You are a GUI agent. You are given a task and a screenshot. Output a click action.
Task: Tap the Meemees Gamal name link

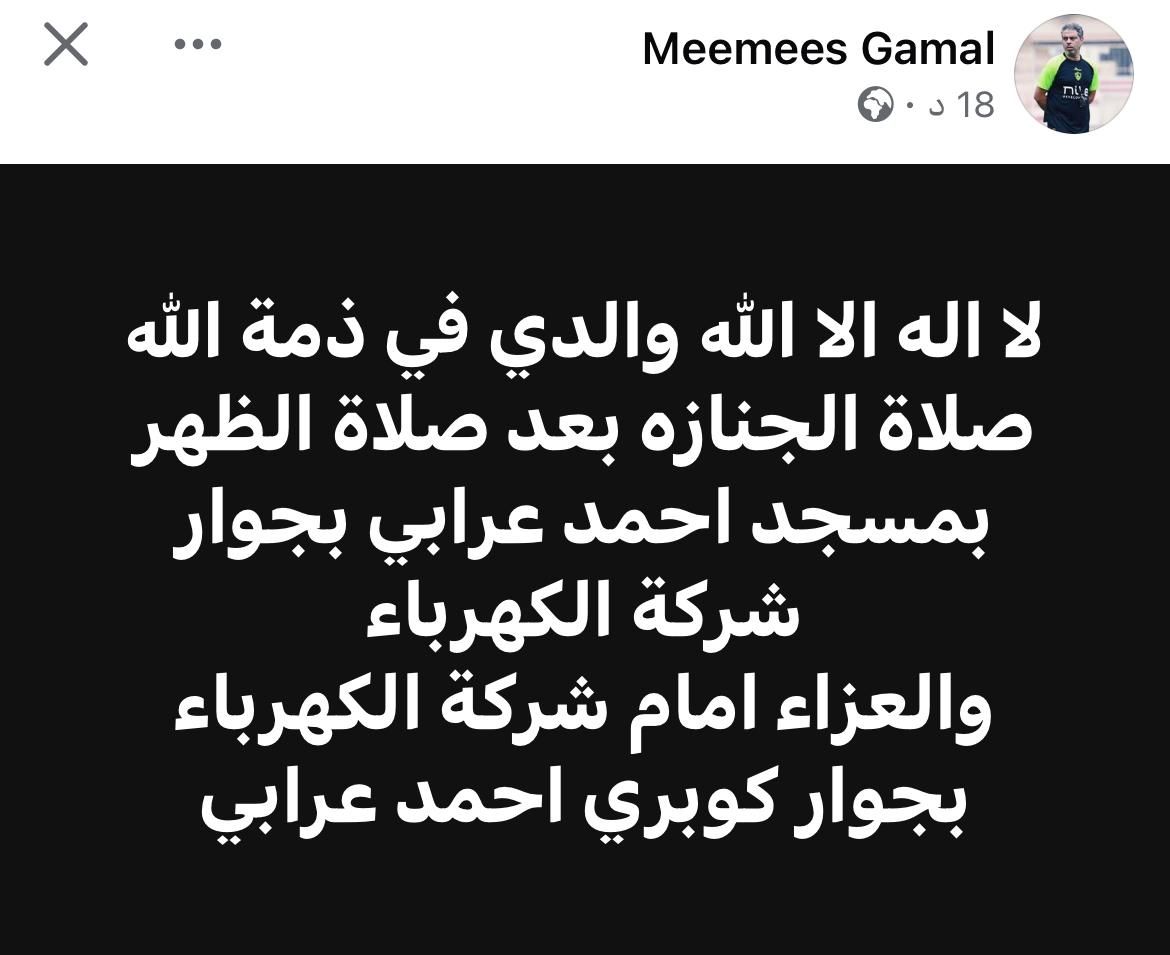tap(818, 49)
